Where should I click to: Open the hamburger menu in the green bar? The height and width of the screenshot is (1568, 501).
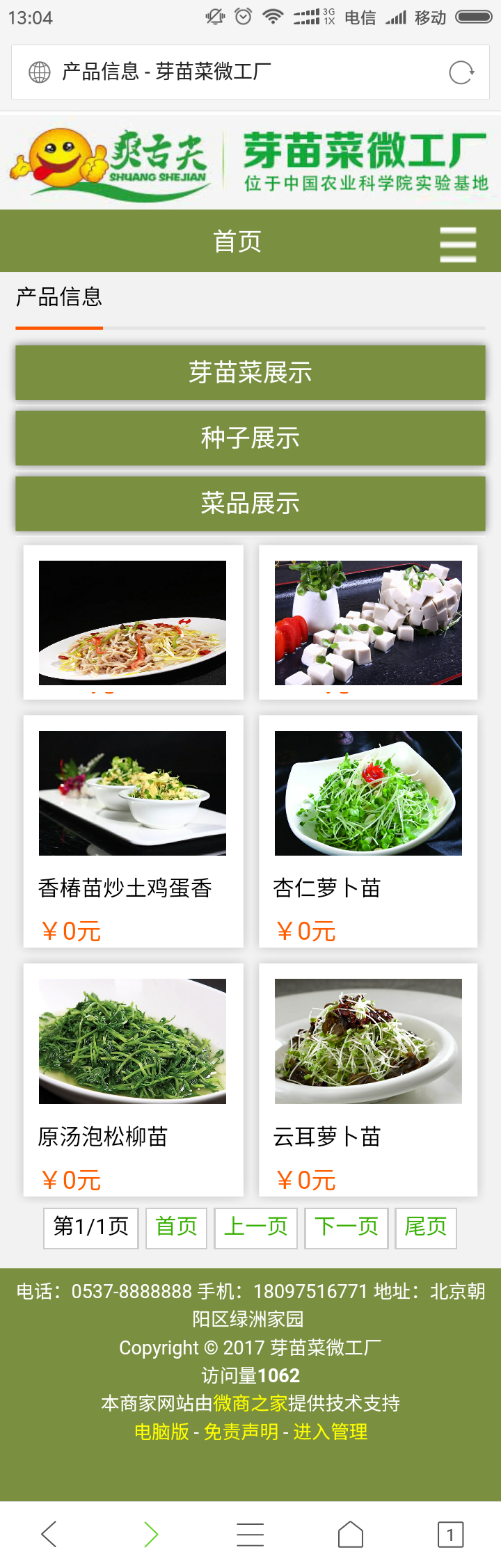458,244
